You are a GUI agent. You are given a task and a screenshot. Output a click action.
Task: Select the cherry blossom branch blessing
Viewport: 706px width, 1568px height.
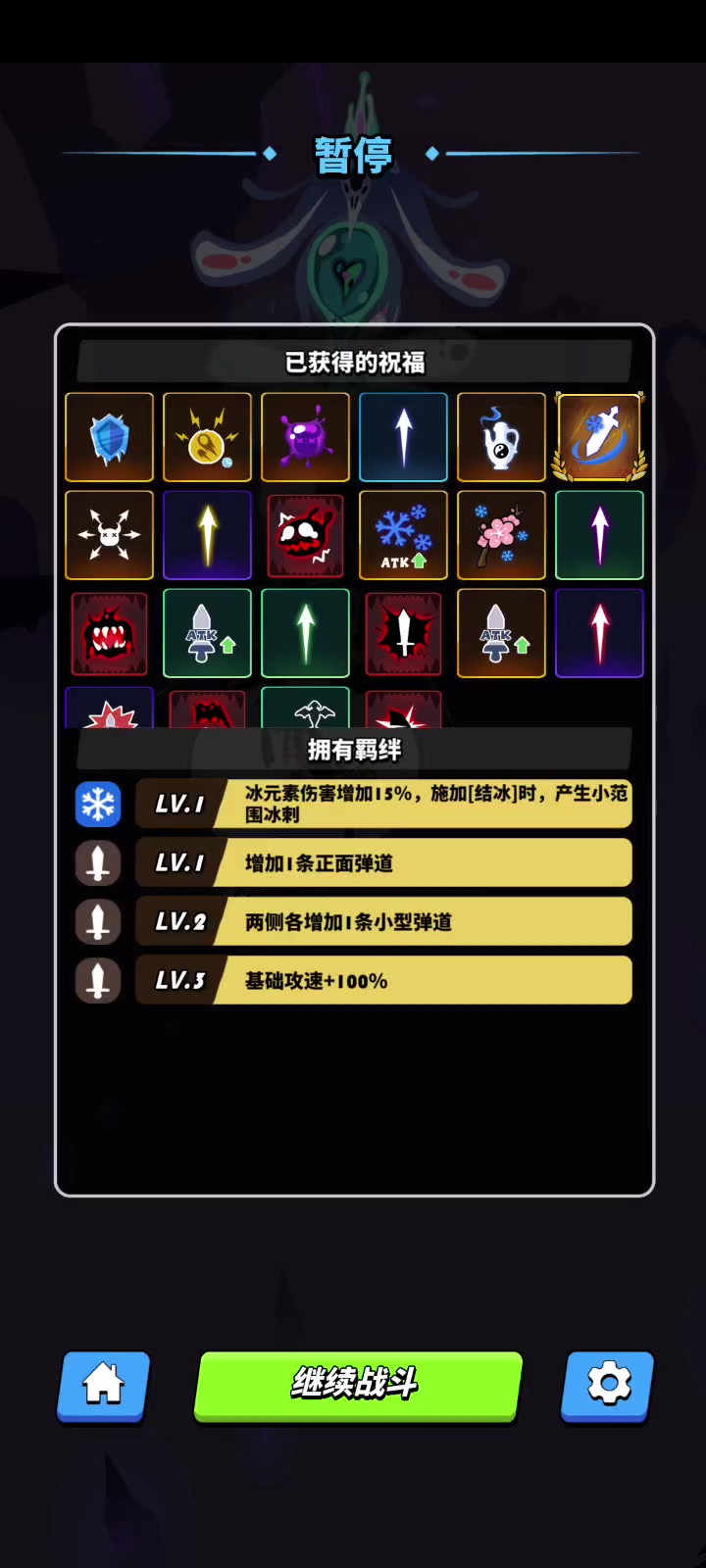coord(501,535)
